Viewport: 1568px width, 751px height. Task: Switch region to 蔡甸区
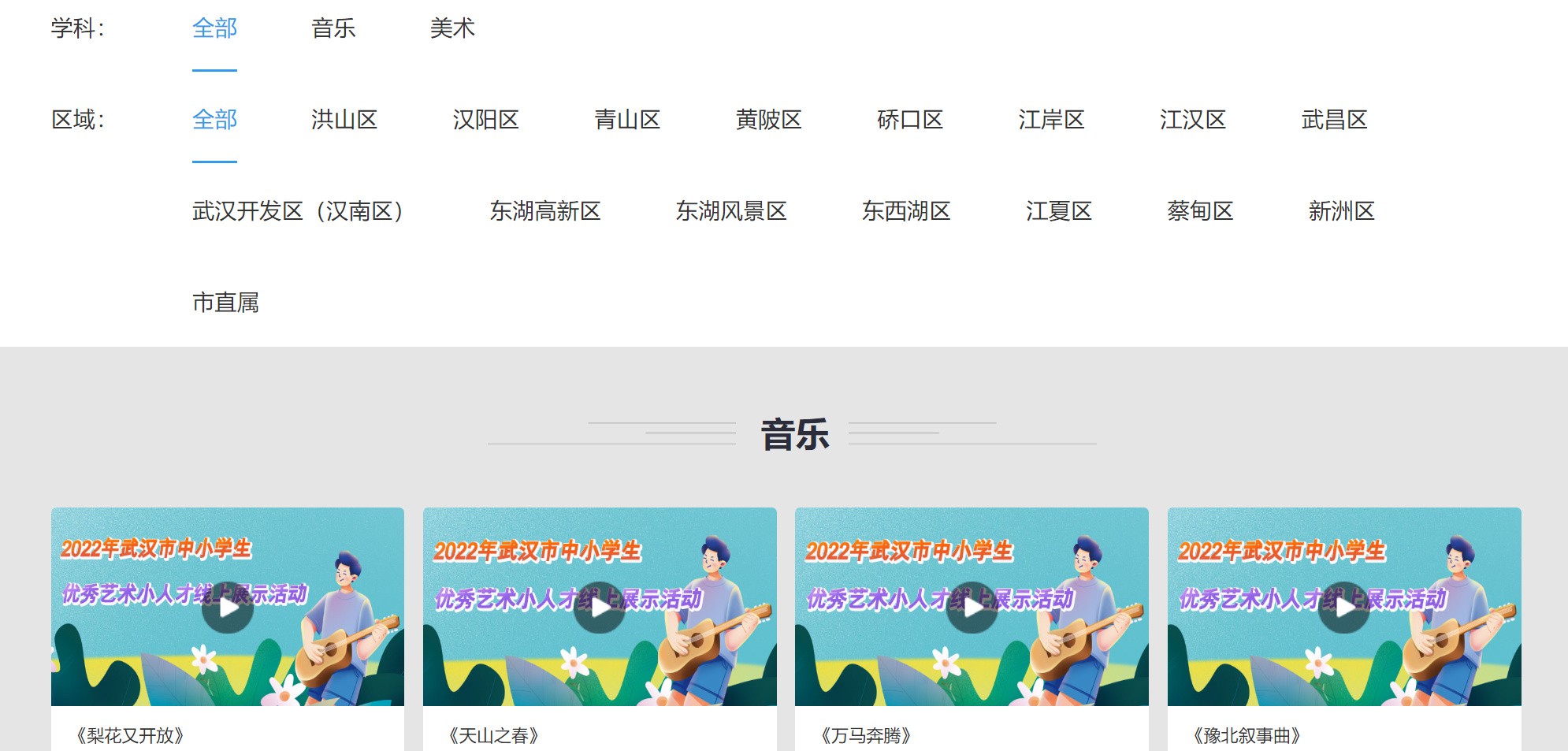pos(1200,212)
